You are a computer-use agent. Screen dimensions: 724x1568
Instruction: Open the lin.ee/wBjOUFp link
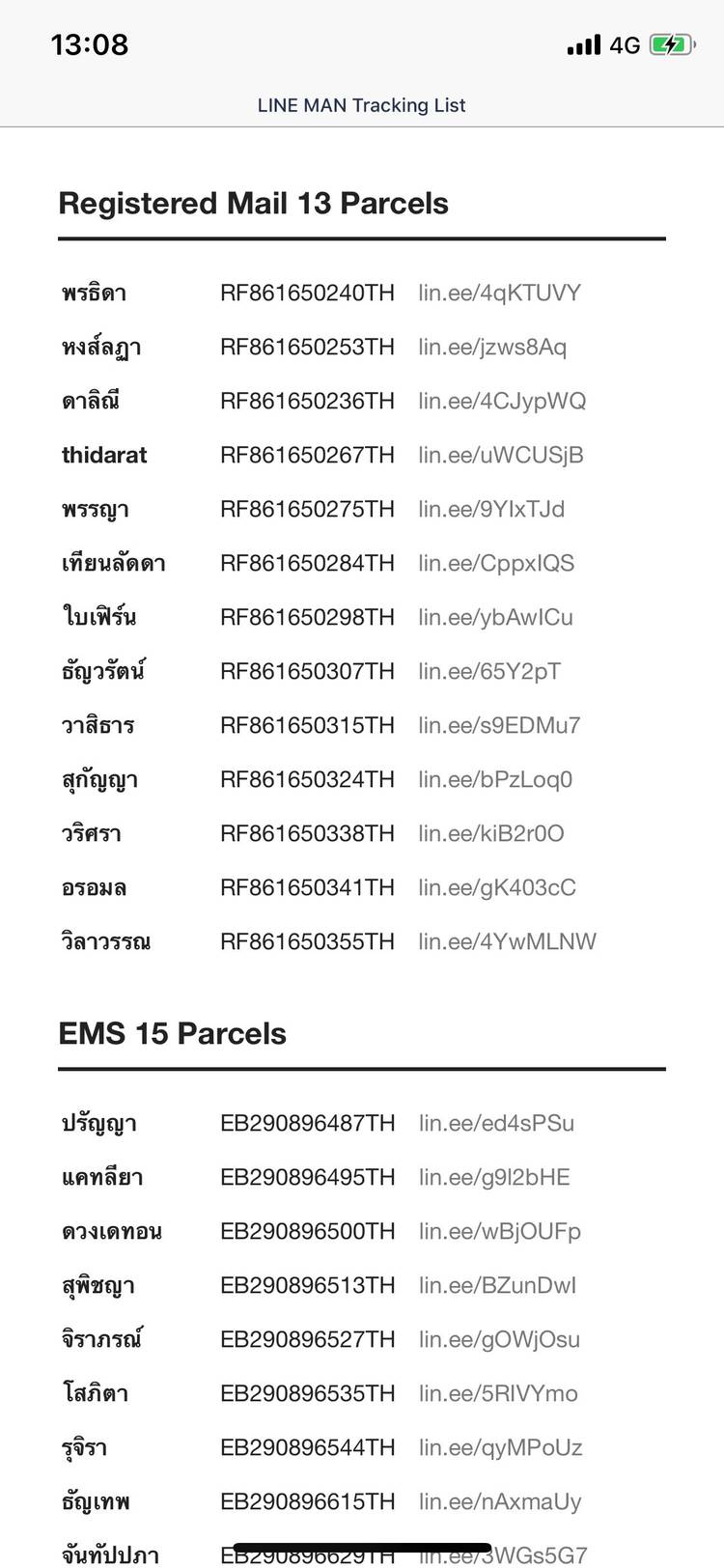tap(499, 1231)
